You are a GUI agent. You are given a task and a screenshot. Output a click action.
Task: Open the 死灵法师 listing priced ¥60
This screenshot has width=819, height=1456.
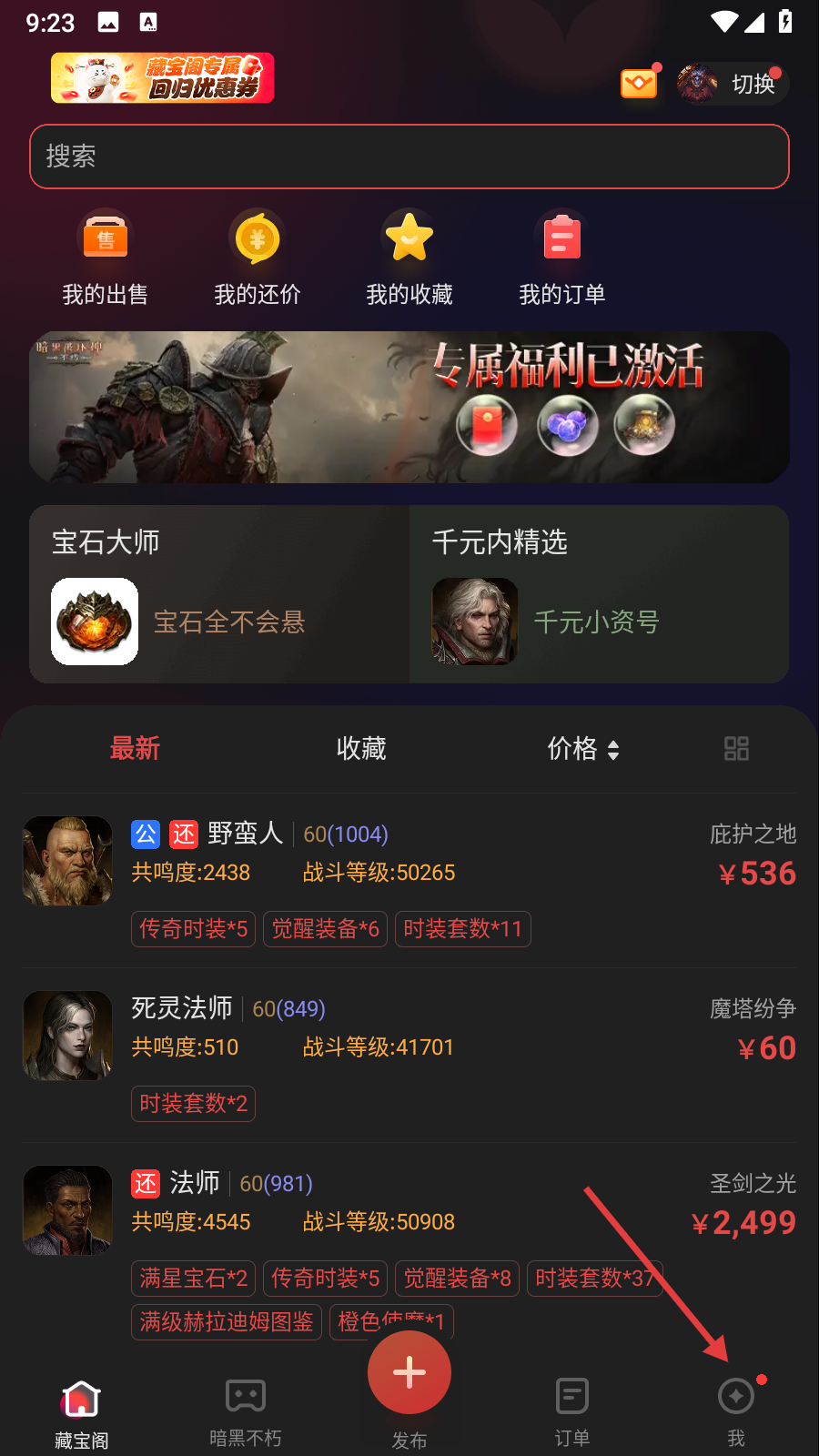pyautogui.click(x=409, y=1053)
